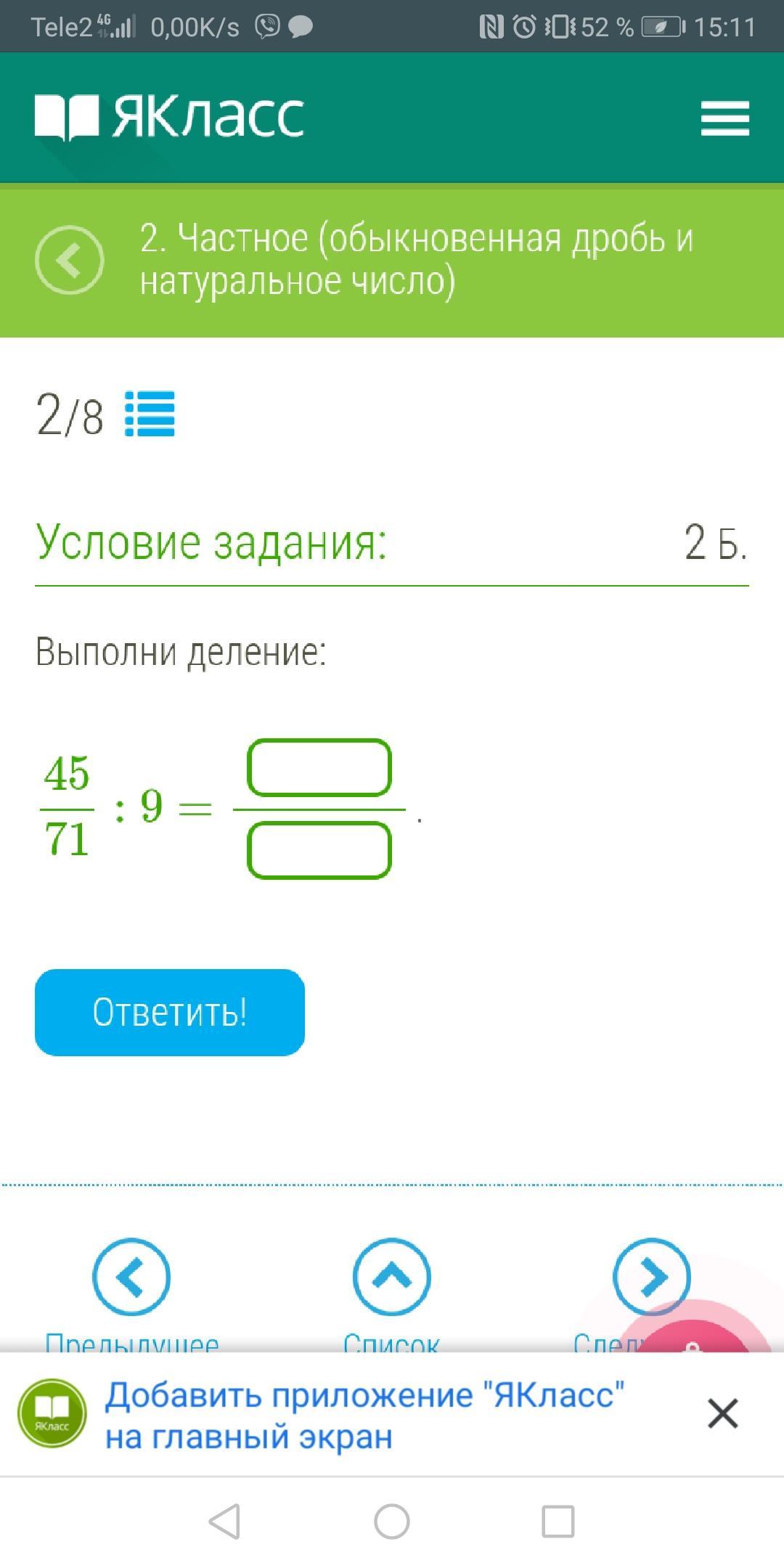Go to the previous task (Предыдущее)
Viewport: 784px width, 1568px height.
tap(131, 1278)
